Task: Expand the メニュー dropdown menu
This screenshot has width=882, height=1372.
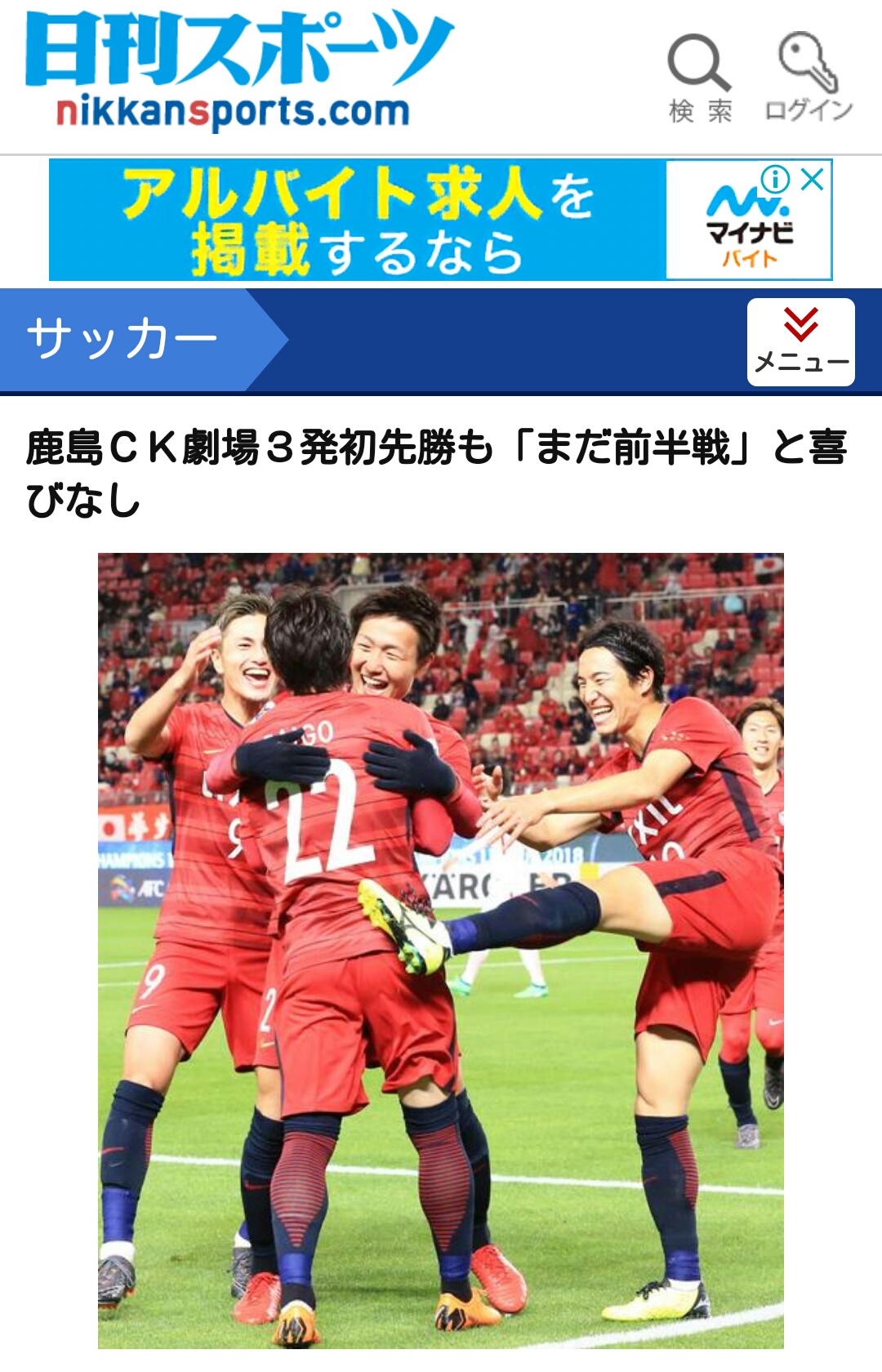Action: (800, 341)
